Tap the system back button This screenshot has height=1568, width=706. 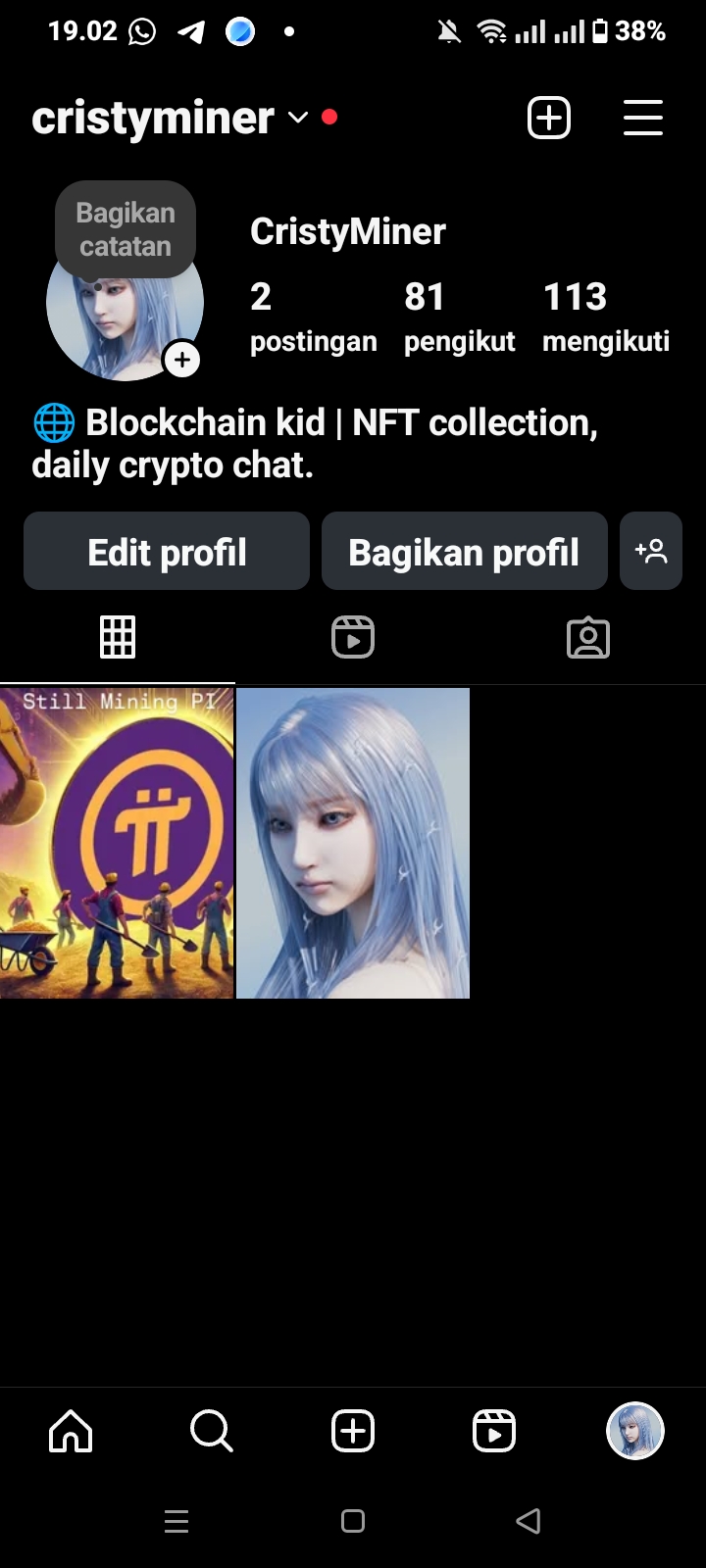(529, 1521)
